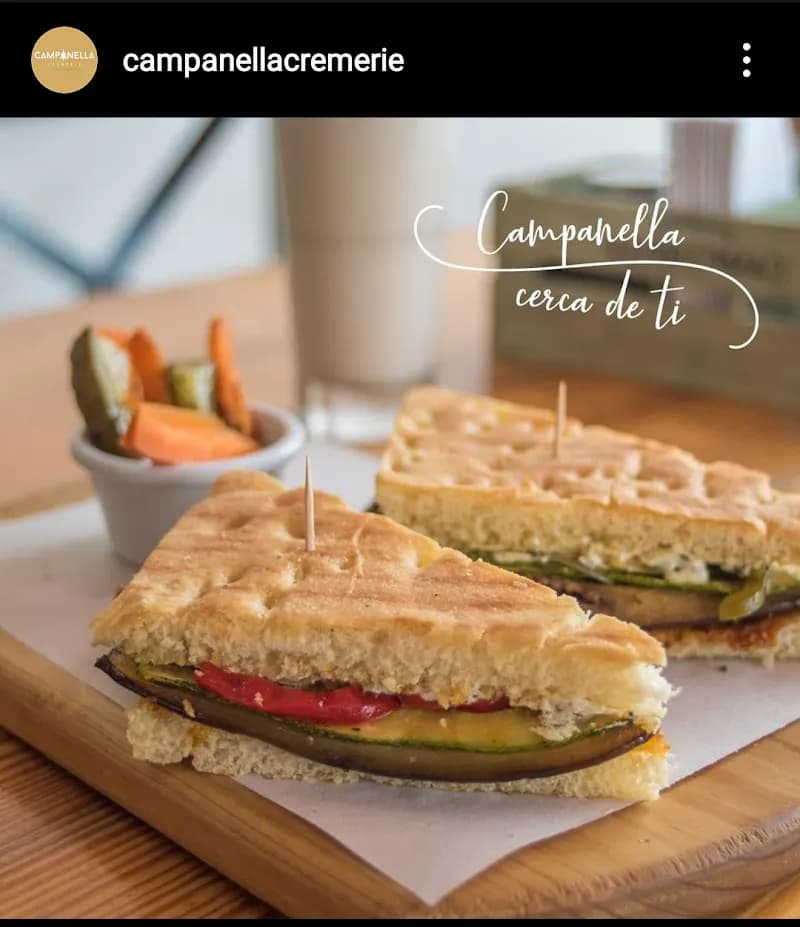The width and height of the screenshot is (800, 927).
Task: Open the three-dot overflow menu
Action: coord(746,60)
